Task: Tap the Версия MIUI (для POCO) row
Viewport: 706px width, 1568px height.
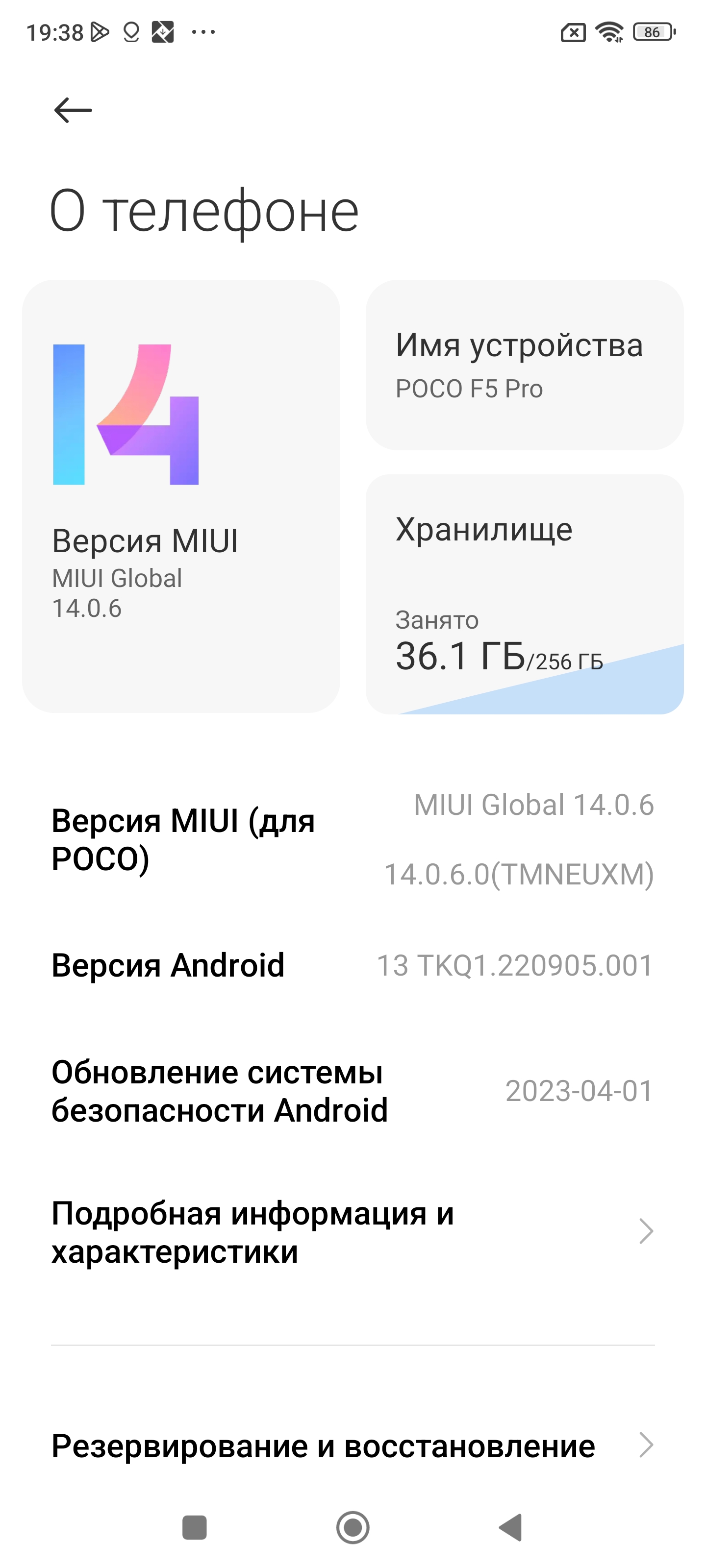Action: point(353,839)
